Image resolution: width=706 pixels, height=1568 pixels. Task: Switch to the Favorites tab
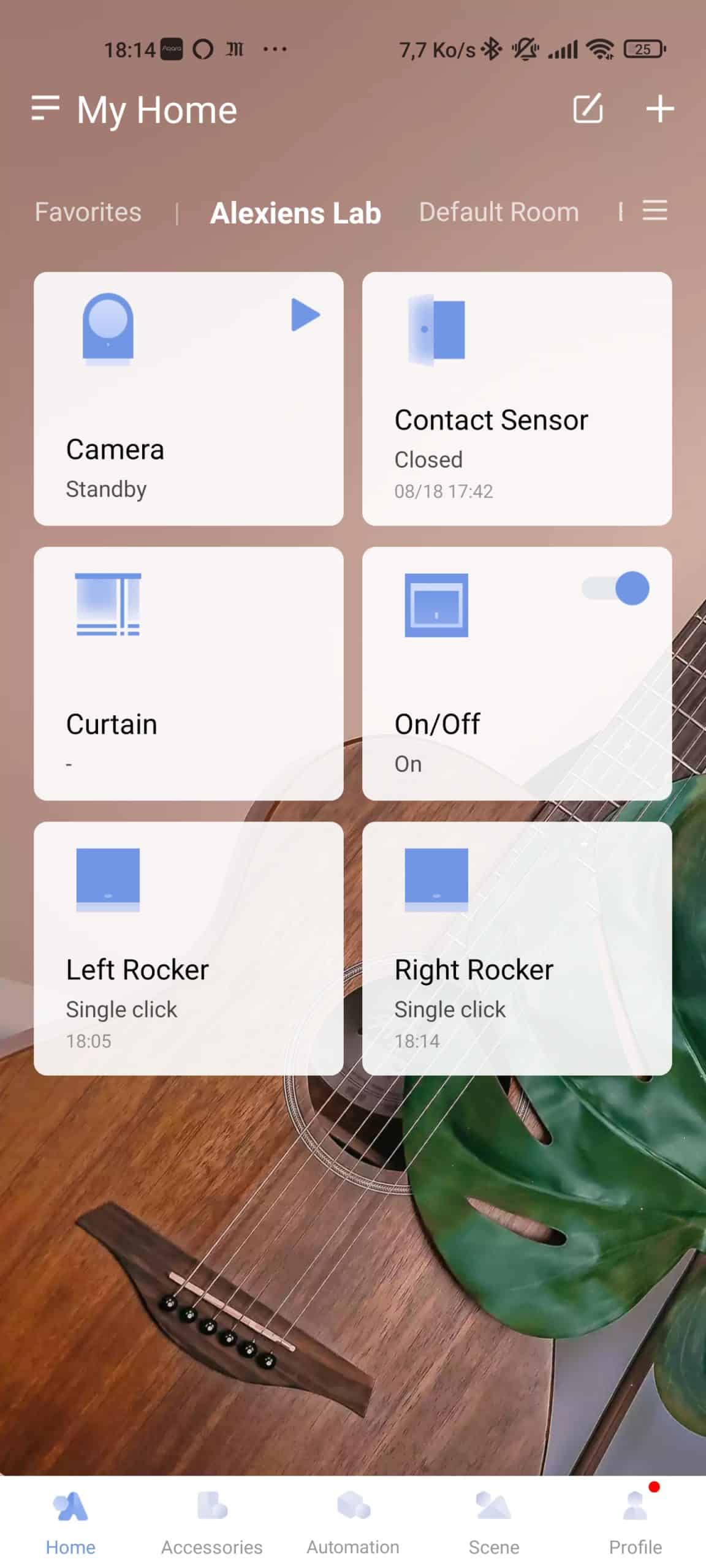coord(88,212)
